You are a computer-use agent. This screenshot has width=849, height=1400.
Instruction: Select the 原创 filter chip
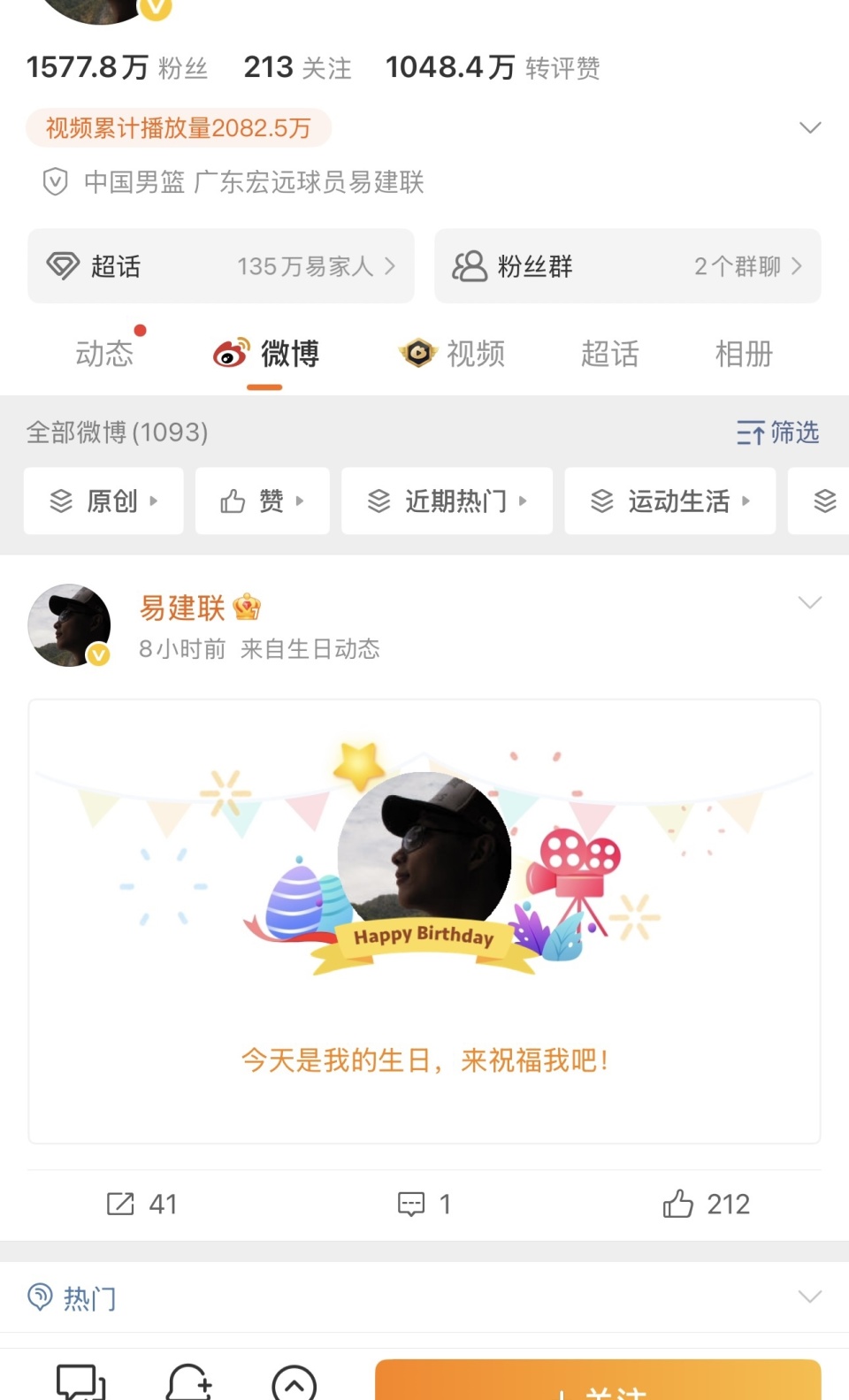click(x=103, y=501)
